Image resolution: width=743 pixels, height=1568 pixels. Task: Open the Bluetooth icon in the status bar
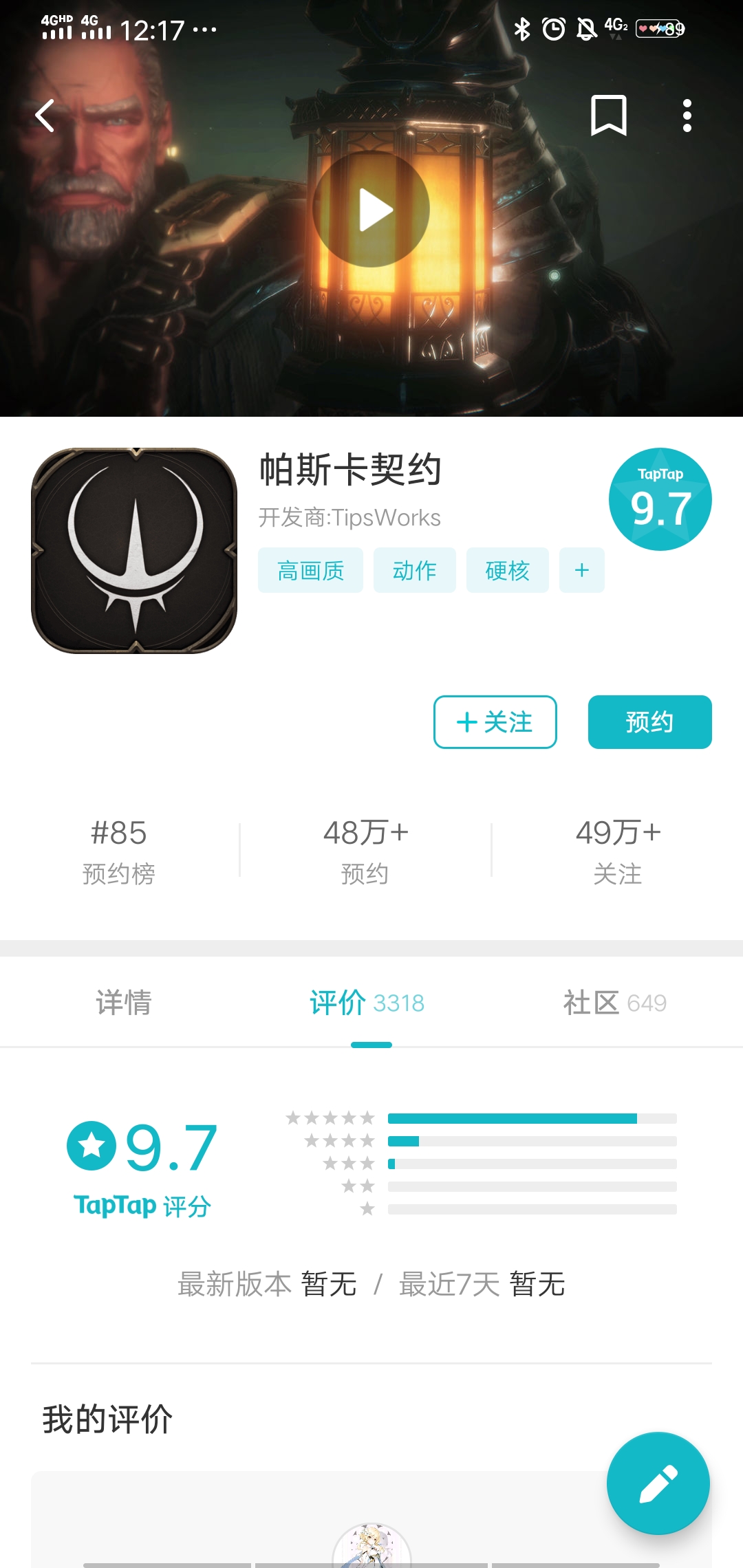click(521, 28)
